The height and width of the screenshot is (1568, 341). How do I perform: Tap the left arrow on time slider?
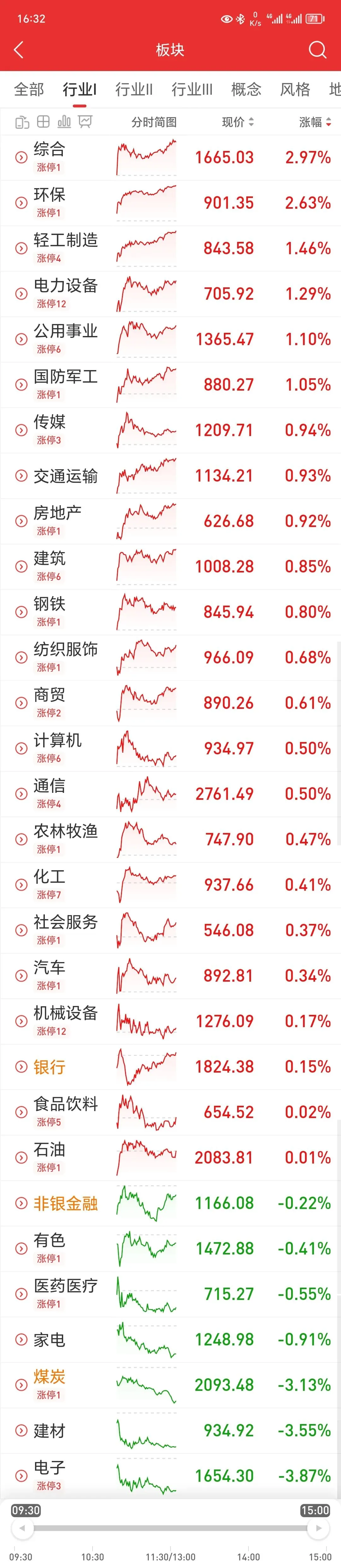(22, 1527)
